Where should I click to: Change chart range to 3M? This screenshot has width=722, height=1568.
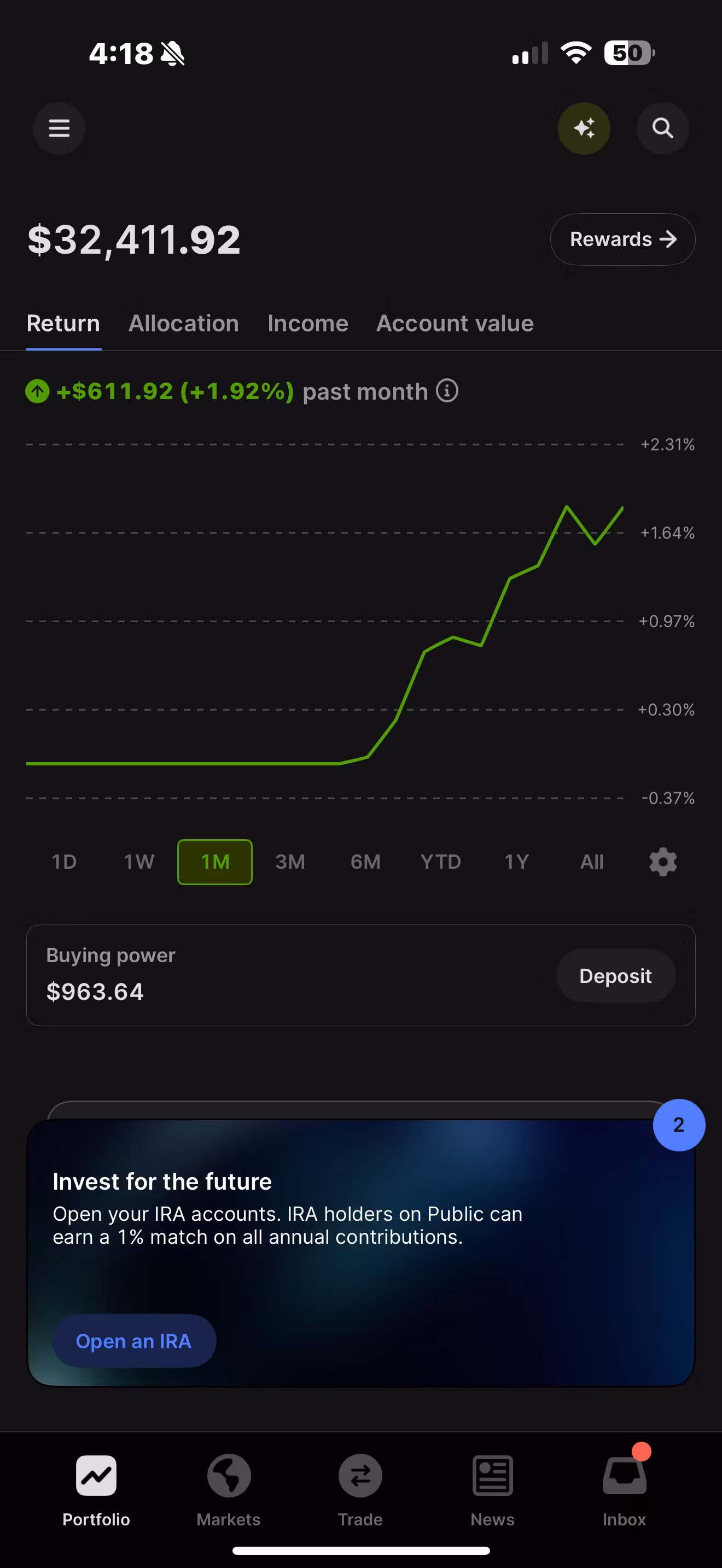290,862
